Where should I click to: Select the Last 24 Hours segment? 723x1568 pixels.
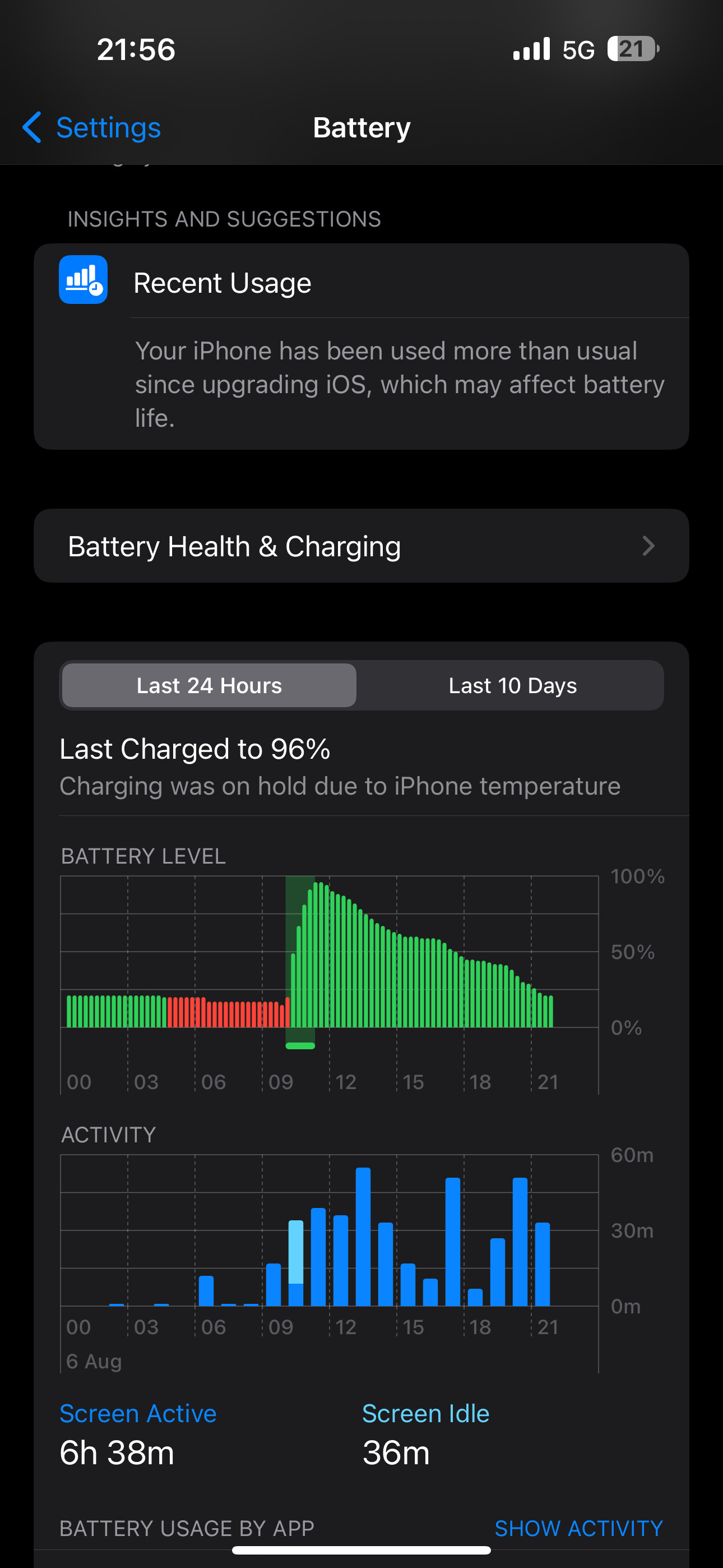[x=210, y=685]
